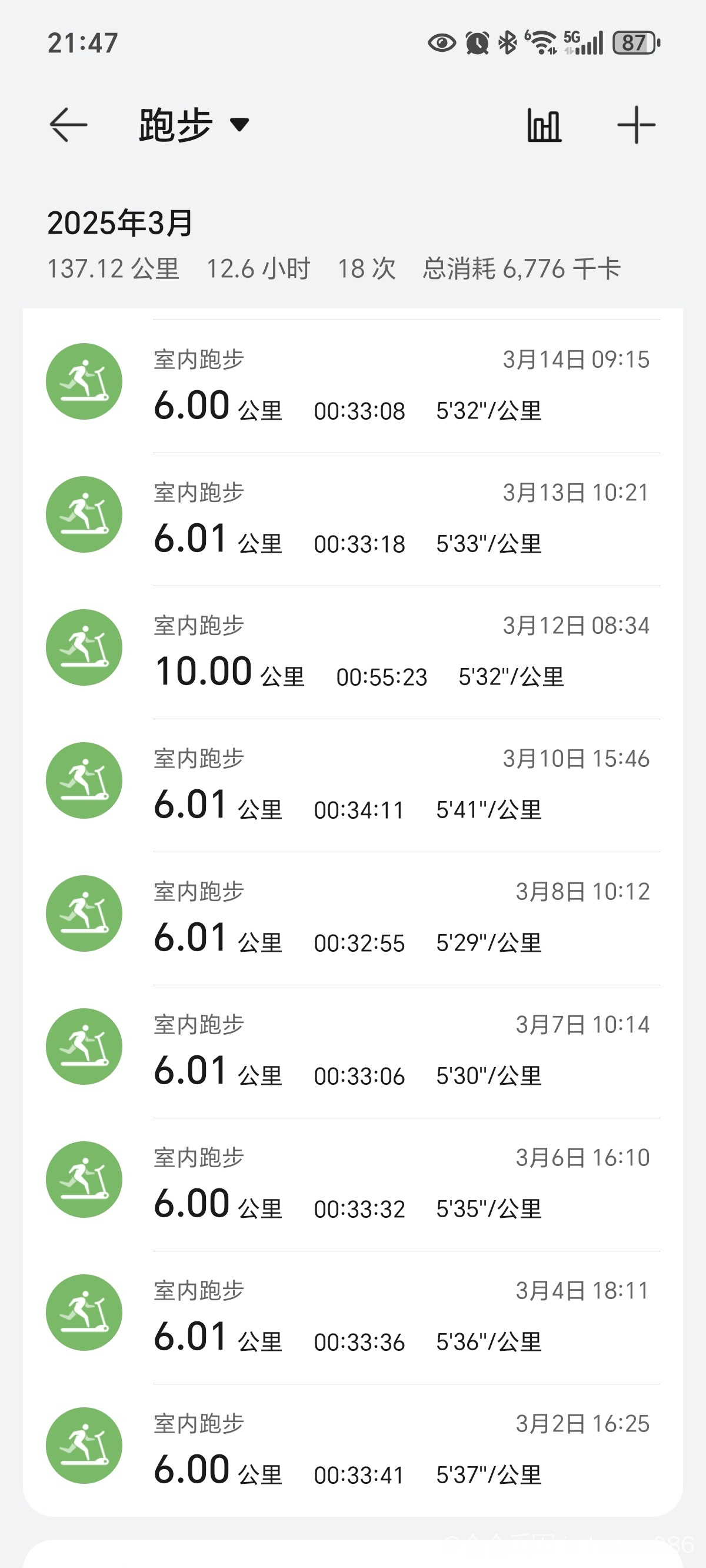Open the 3月13日 10:21 run record
This screenshot has height=1568, width=706.
click(x=353, y=519)
